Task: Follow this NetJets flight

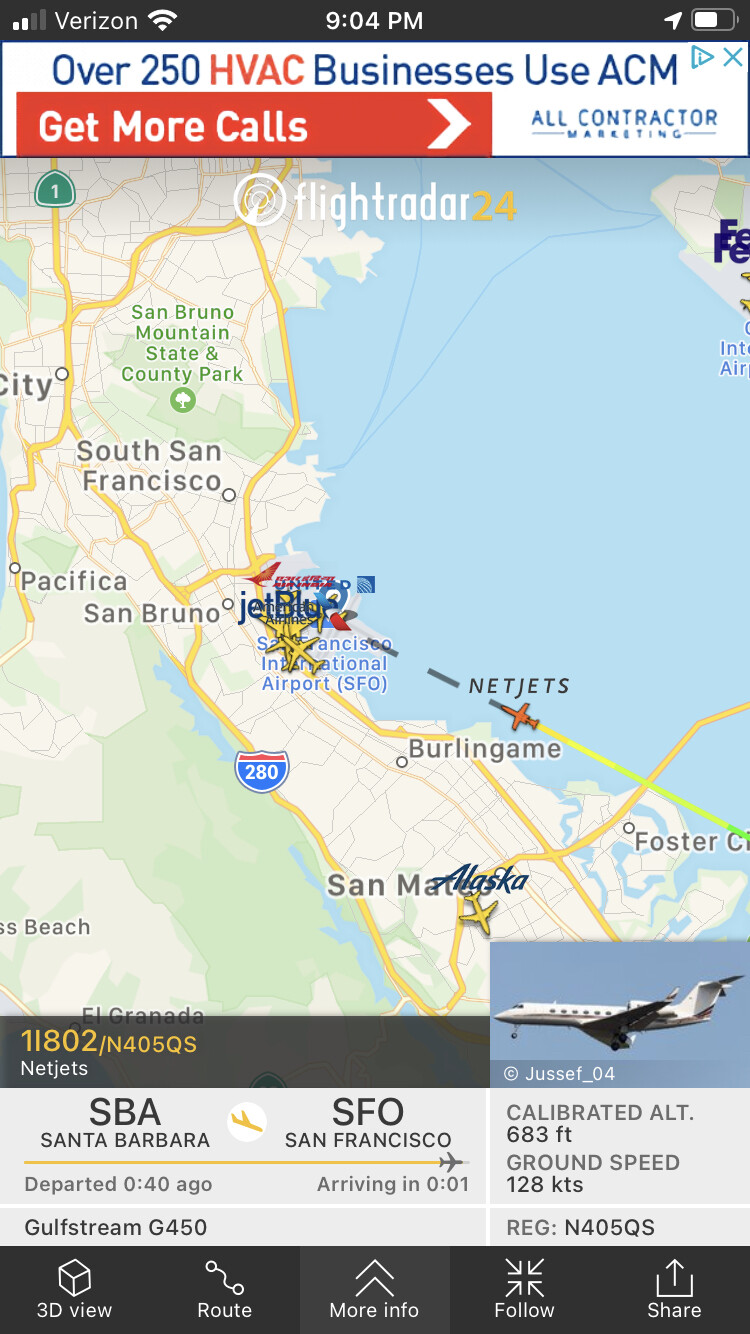Action: 524,1289
